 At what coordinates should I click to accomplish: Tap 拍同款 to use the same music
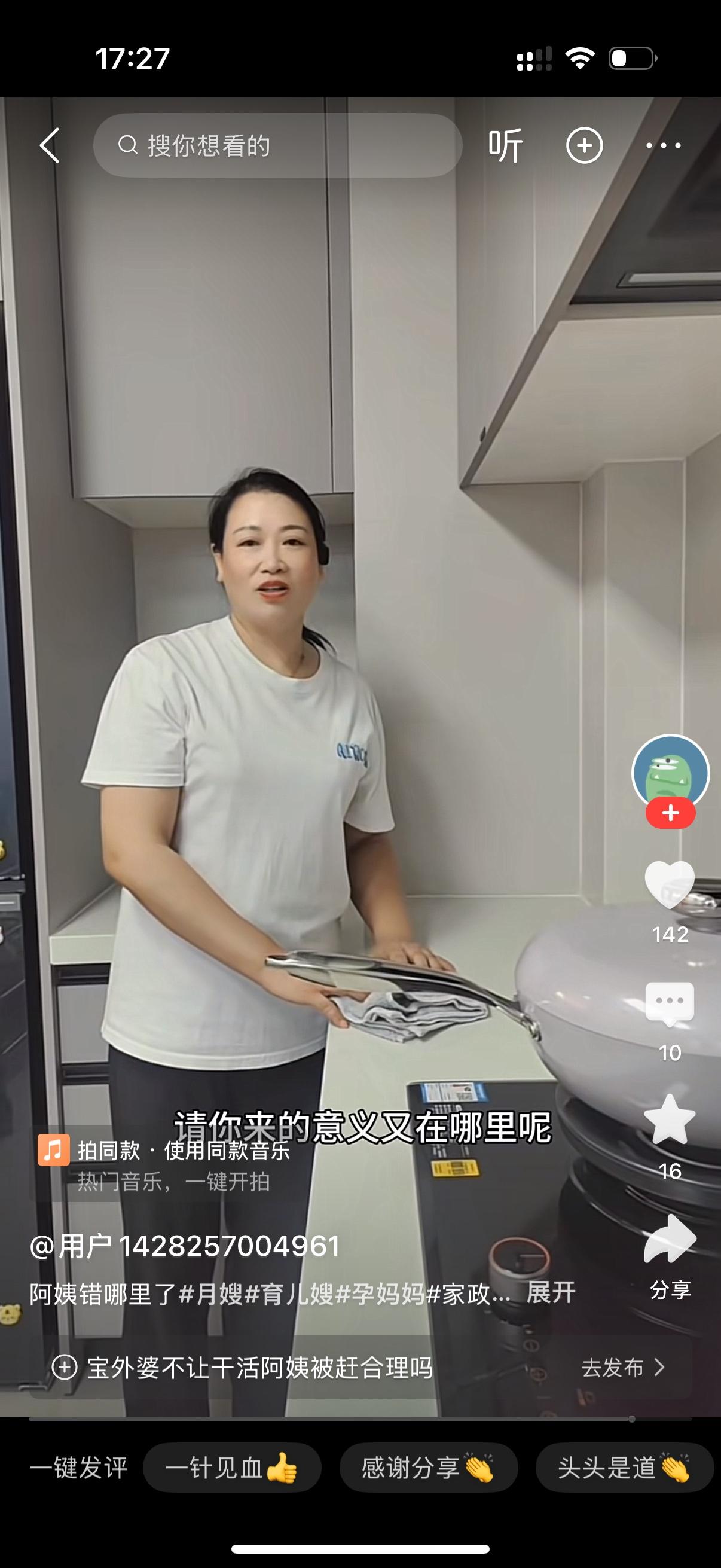point(108,1151)
